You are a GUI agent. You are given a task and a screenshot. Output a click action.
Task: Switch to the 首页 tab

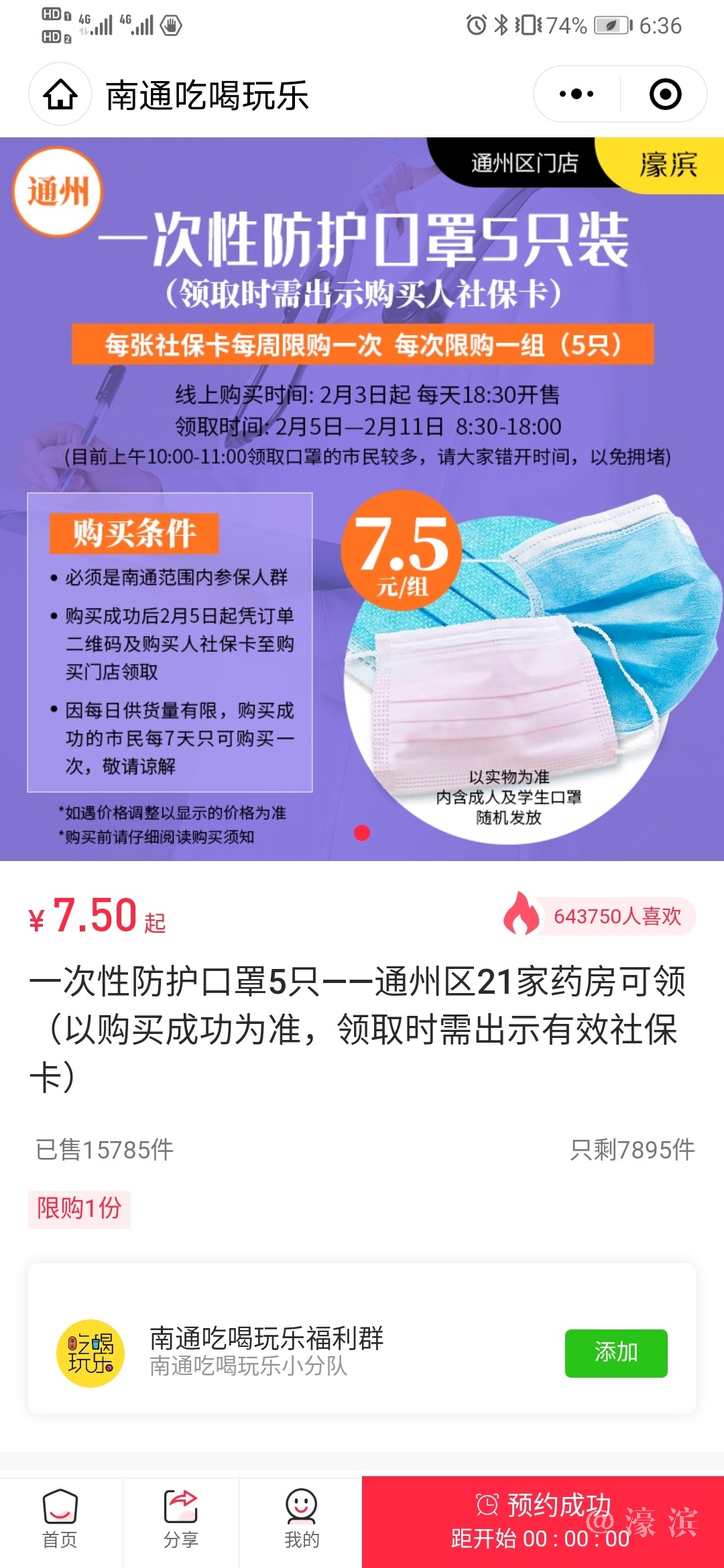click(x=60, y=1520)
